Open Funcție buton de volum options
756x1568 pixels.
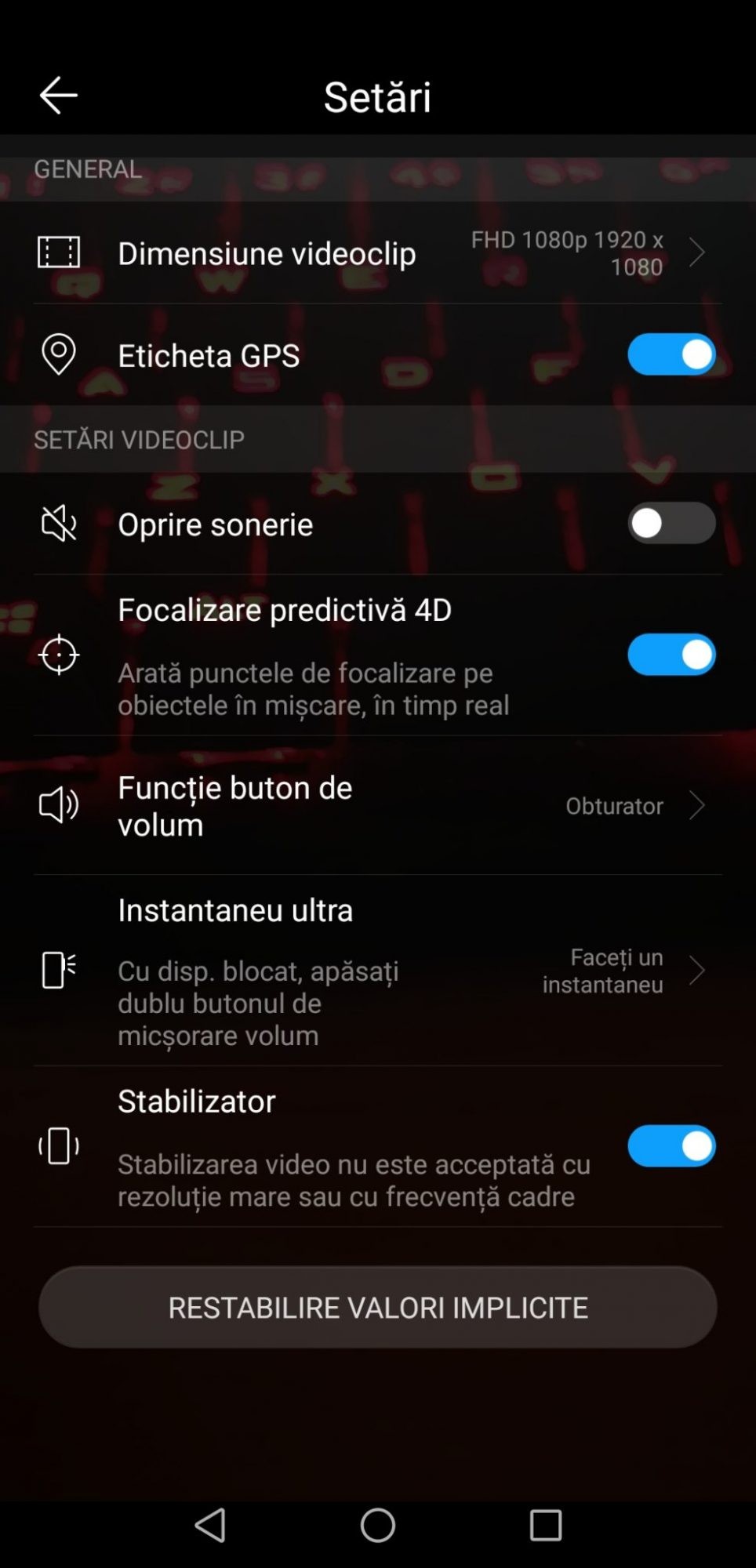(x=377, y=805)
